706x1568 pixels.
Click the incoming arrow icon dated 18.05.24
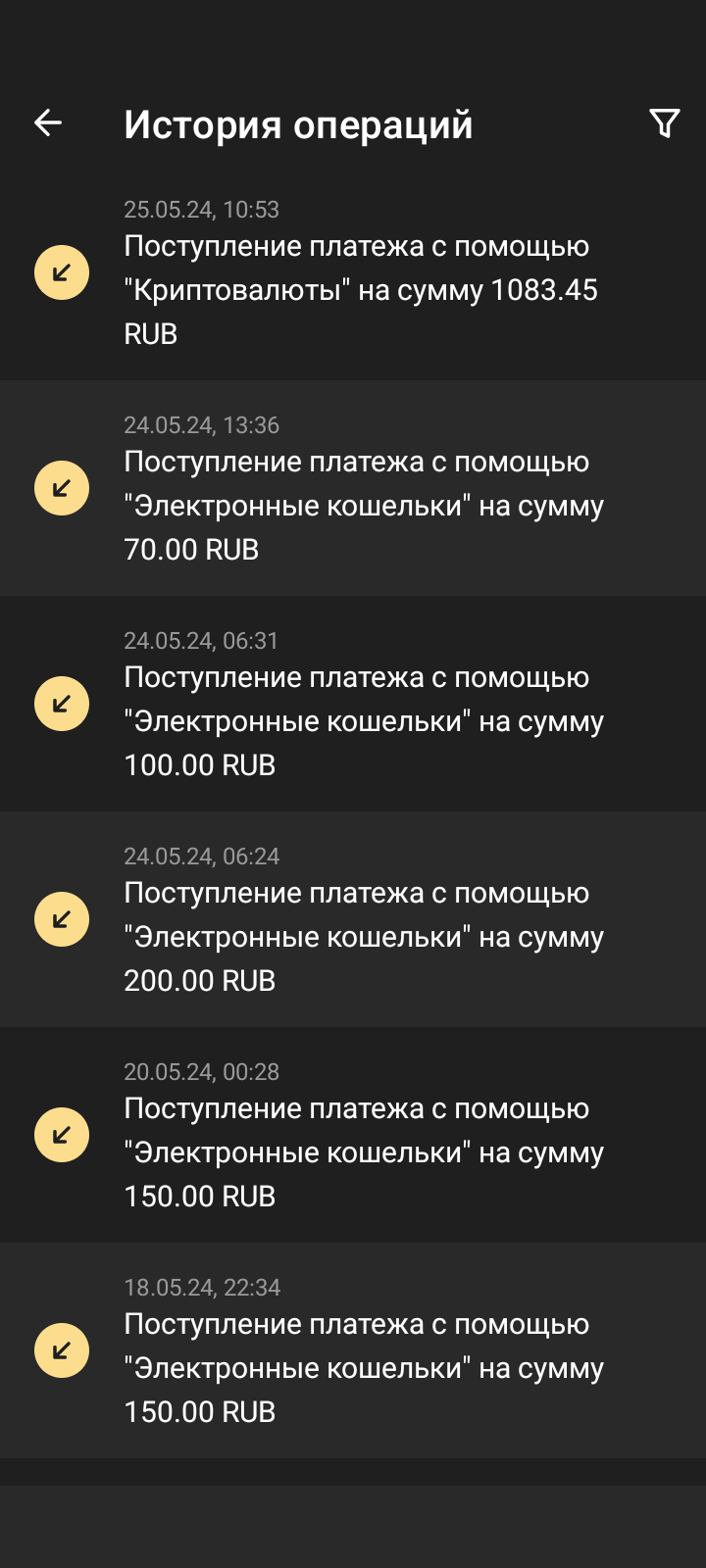point(62,1349)
